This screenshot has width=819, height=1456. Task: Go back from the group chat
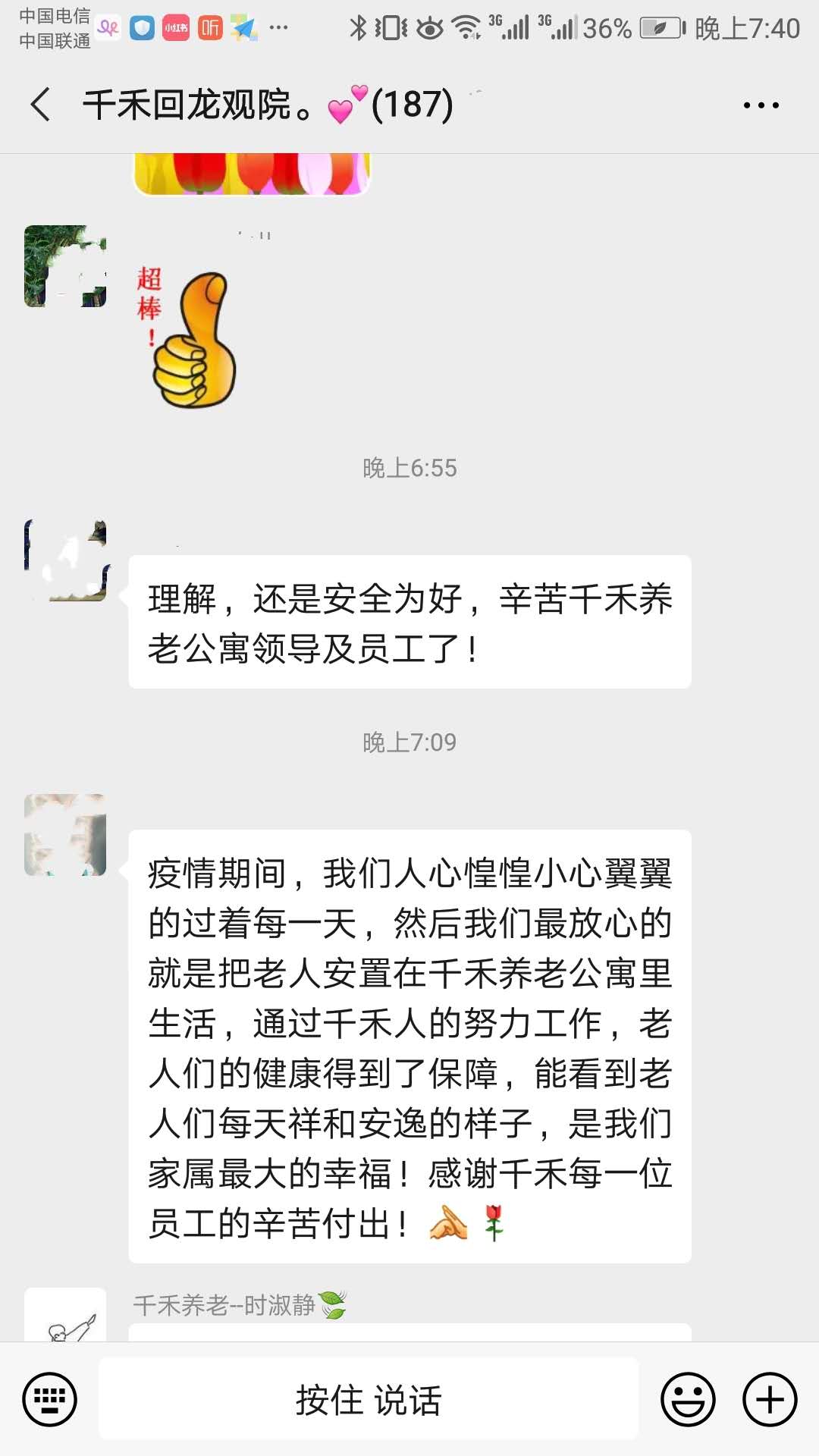tap(41, 105)
